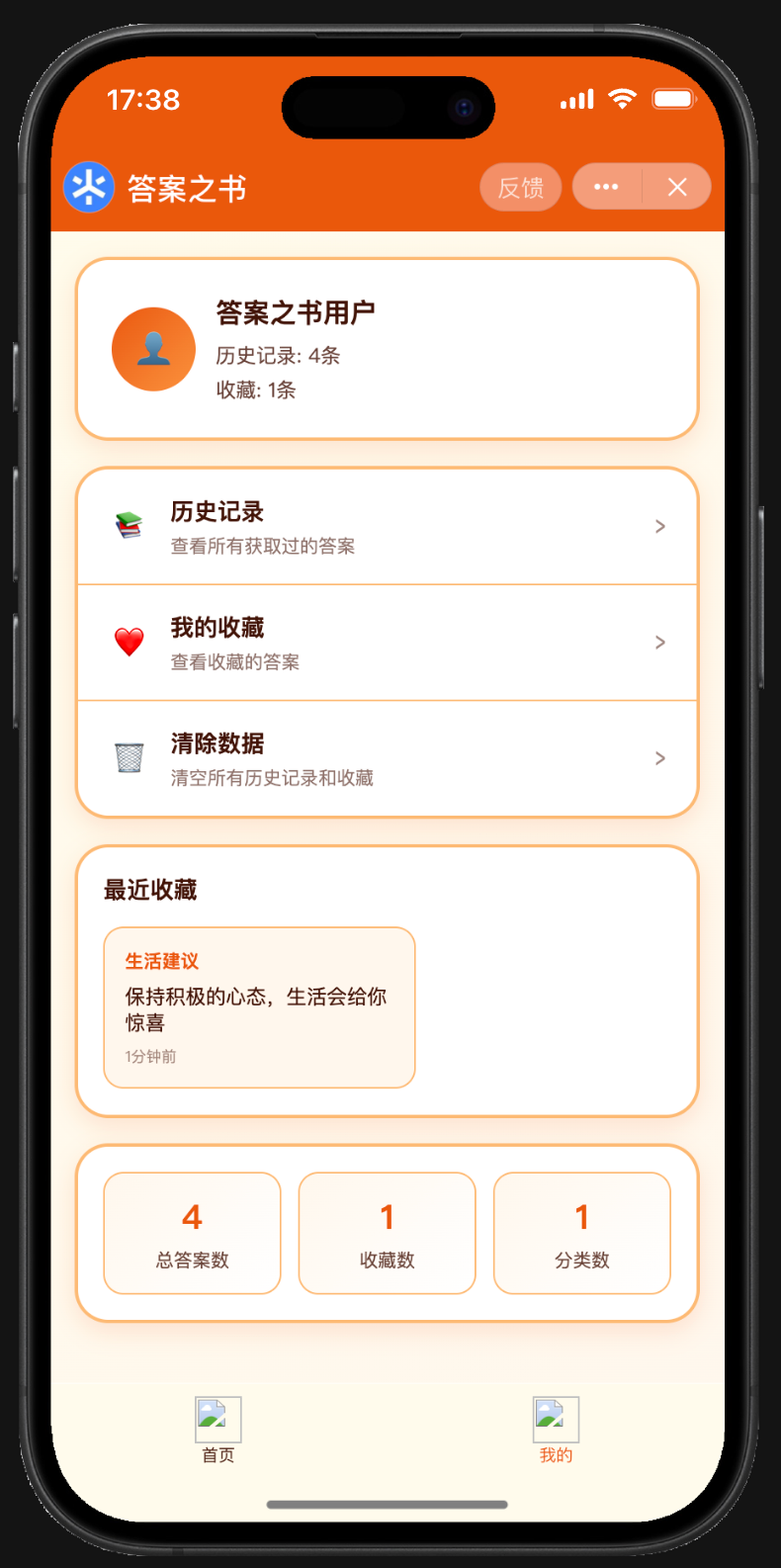Select 清除数据 to clear data

(x=387, y=758)
